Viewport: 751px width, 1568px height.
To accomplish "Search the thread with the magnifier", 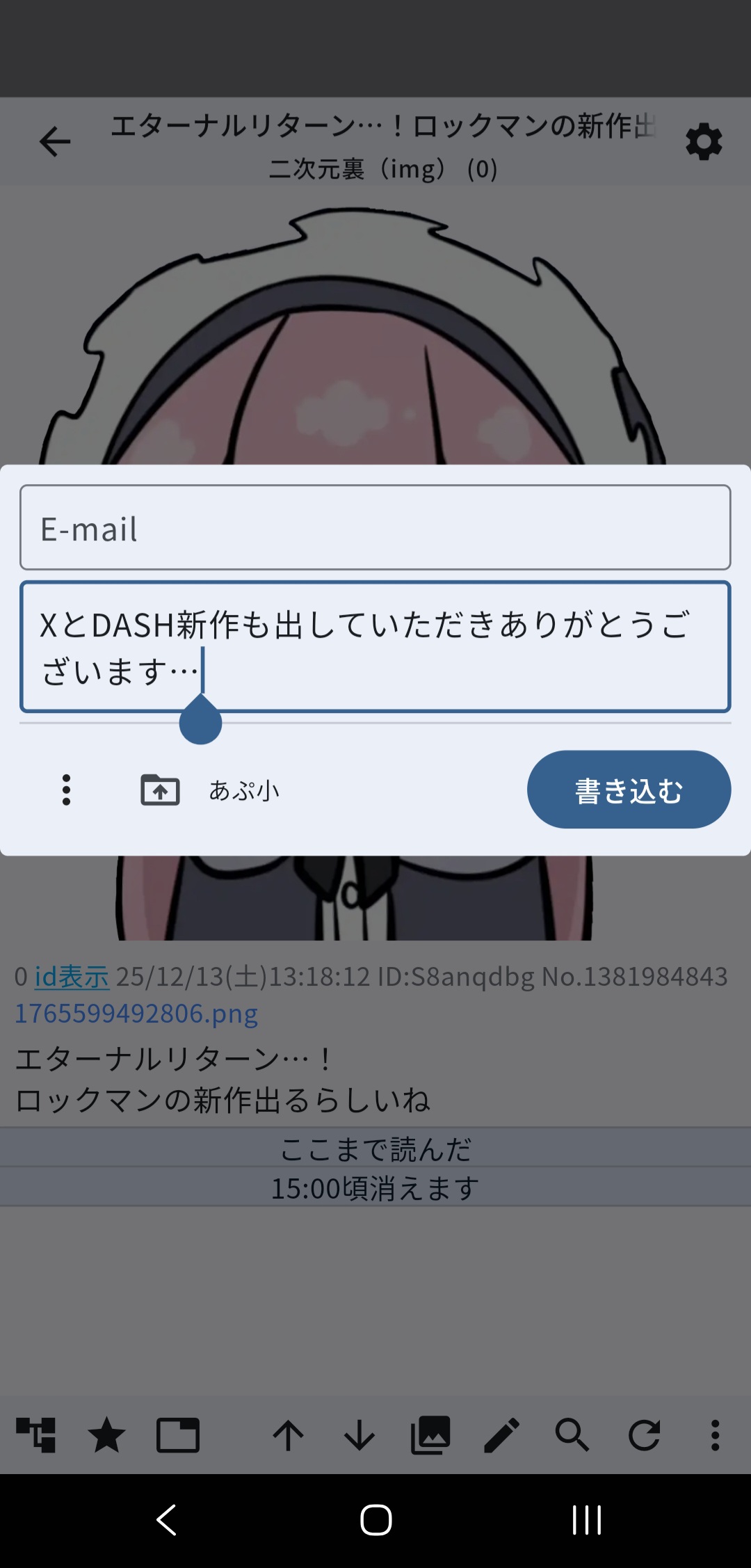I will tap(572, 1435).
